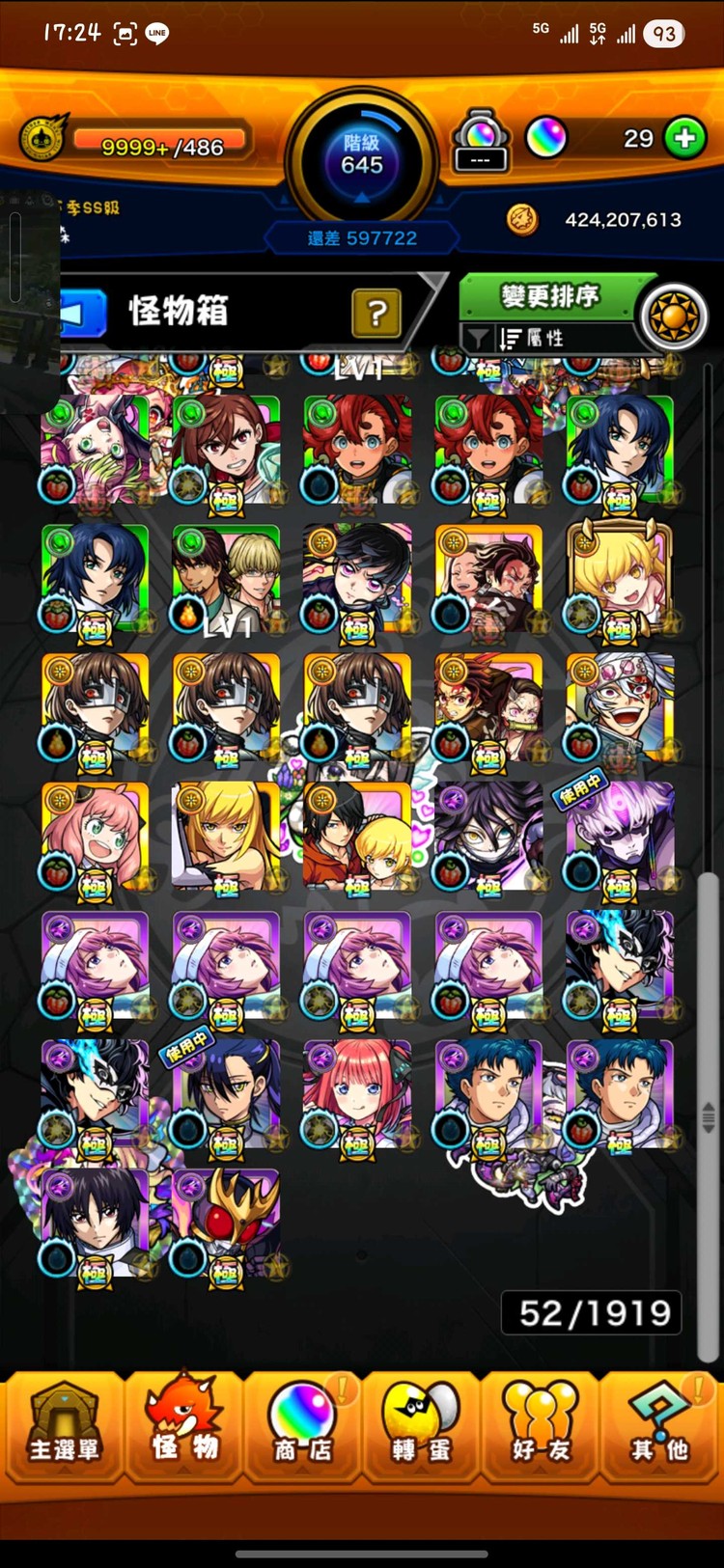The width and height of the screenshot is (724, 1568).
Task: Go back using the blue arrow button
Action: 83,314
